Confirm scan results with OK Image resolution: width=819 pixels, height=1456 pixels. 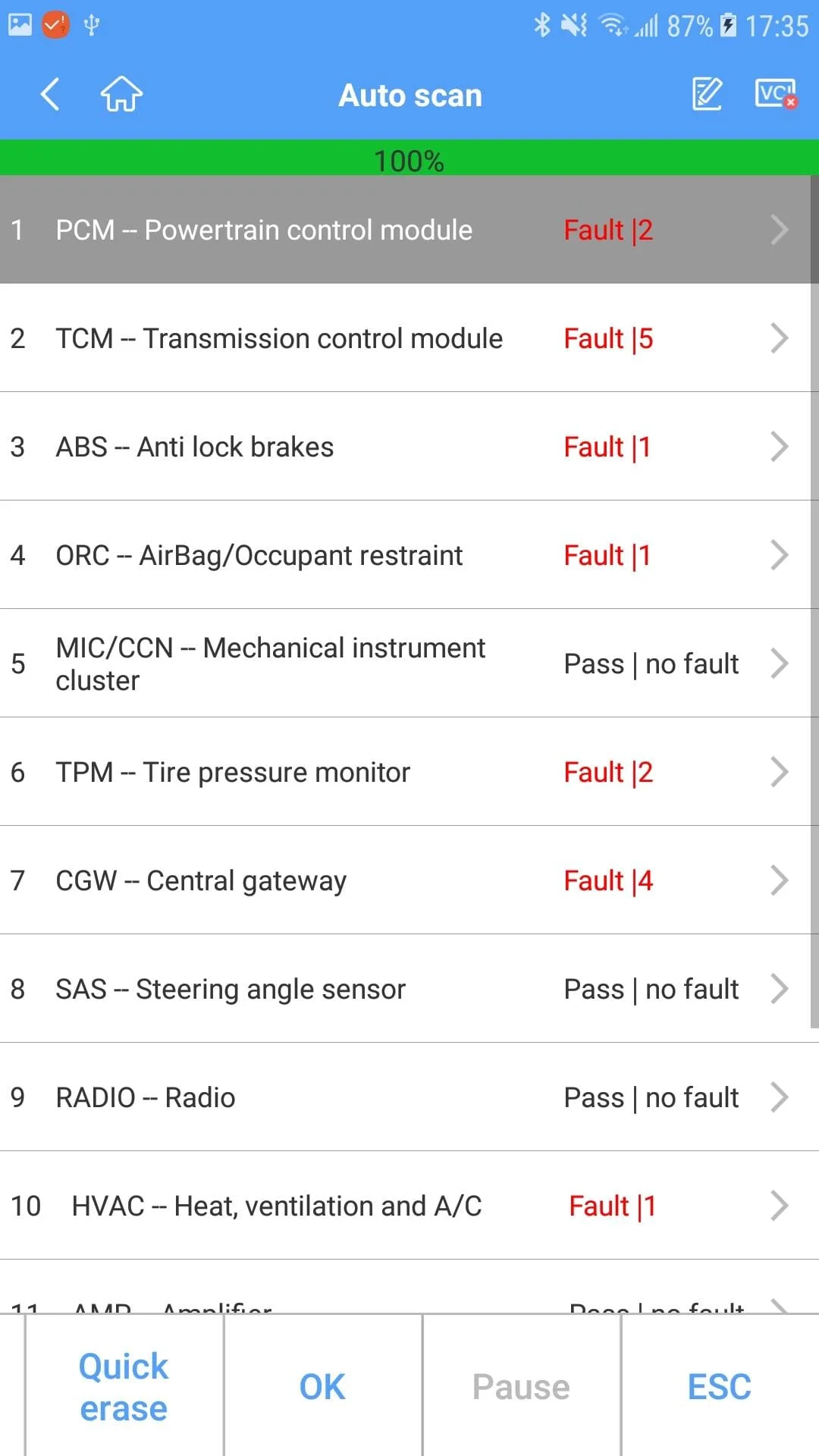click(322, 1386)
